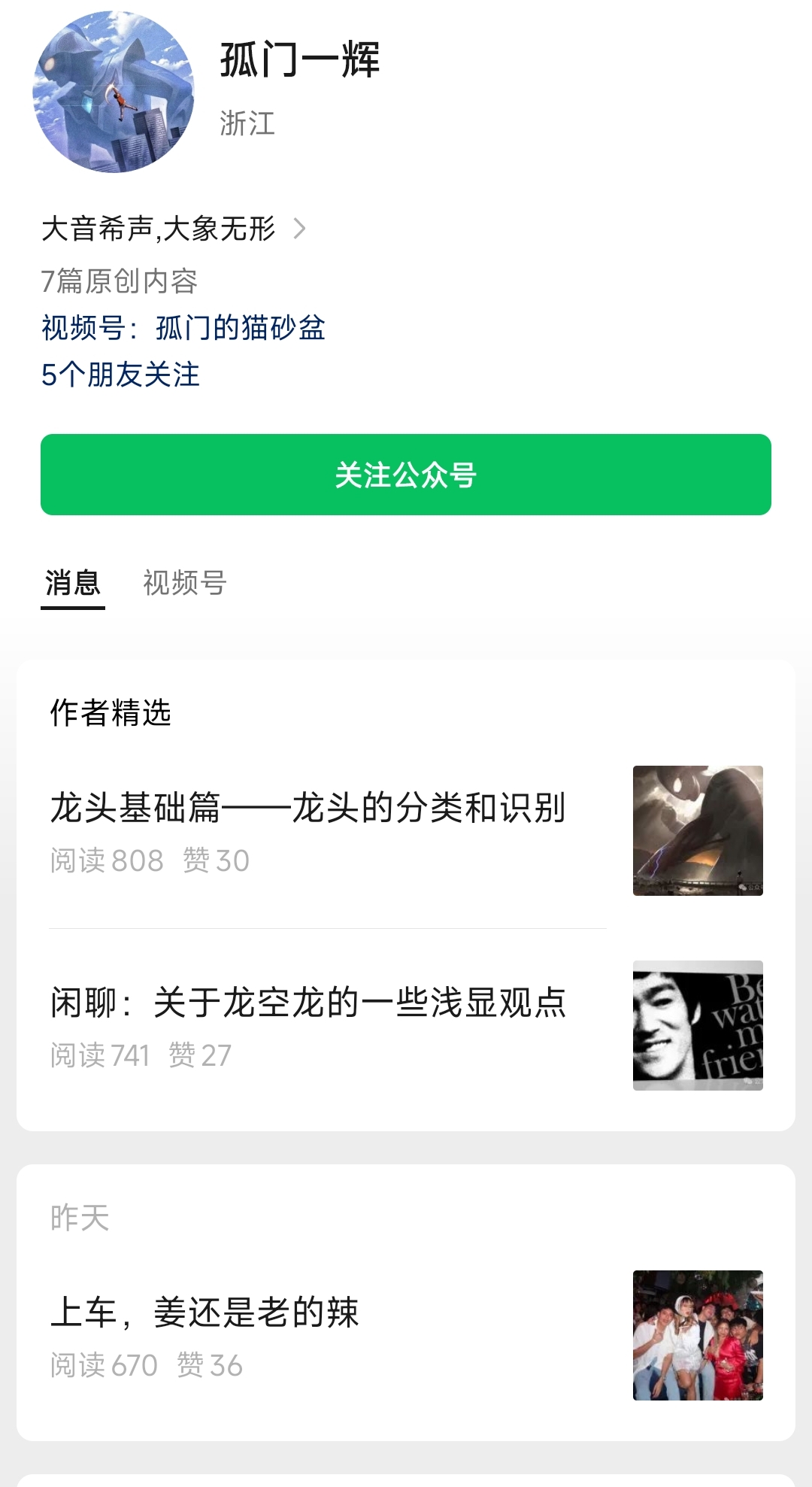Select the 消息 tab
The image size is (812, 1487).
[x=72, y=583]
